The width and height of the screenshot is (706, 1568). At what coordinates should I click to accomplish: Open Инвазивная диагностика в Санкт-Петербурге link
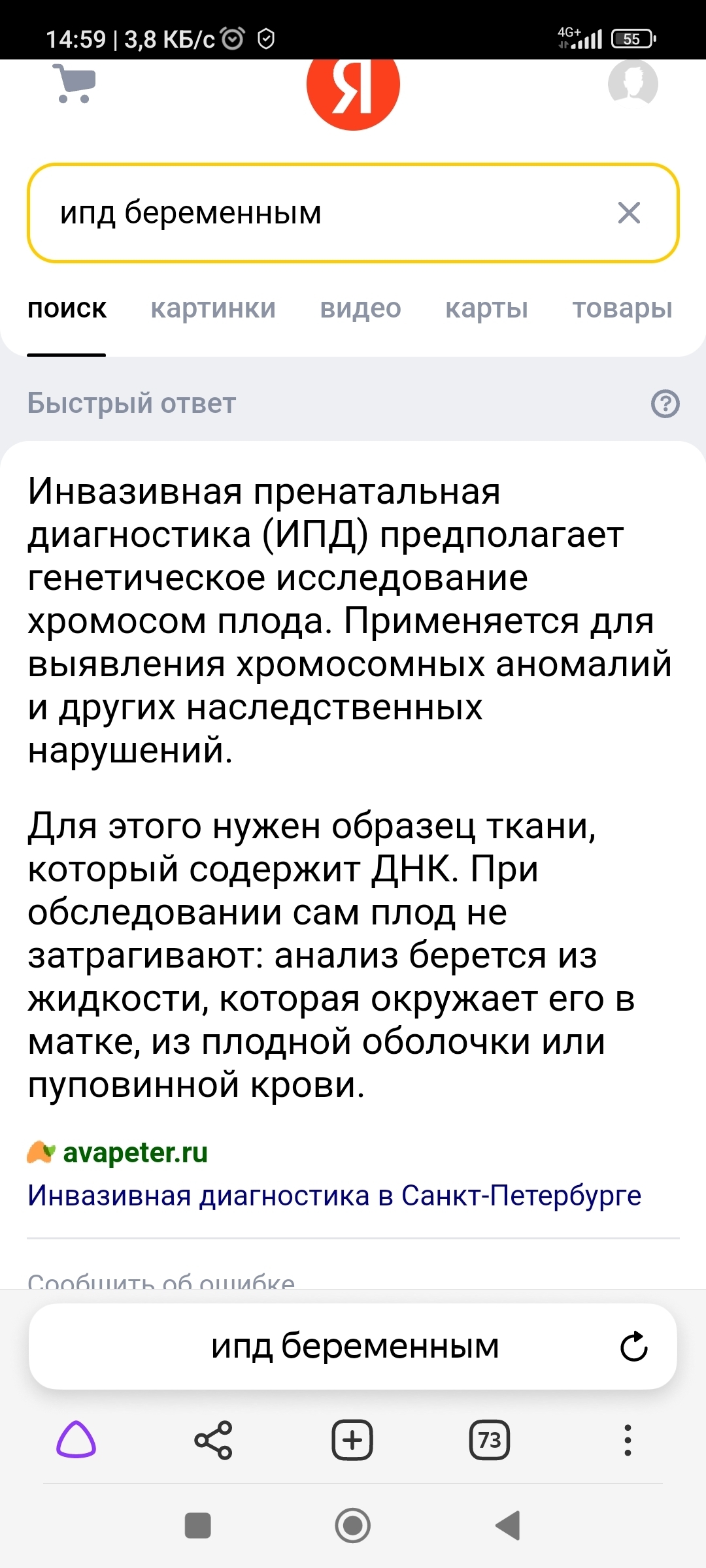[334, 1196]
